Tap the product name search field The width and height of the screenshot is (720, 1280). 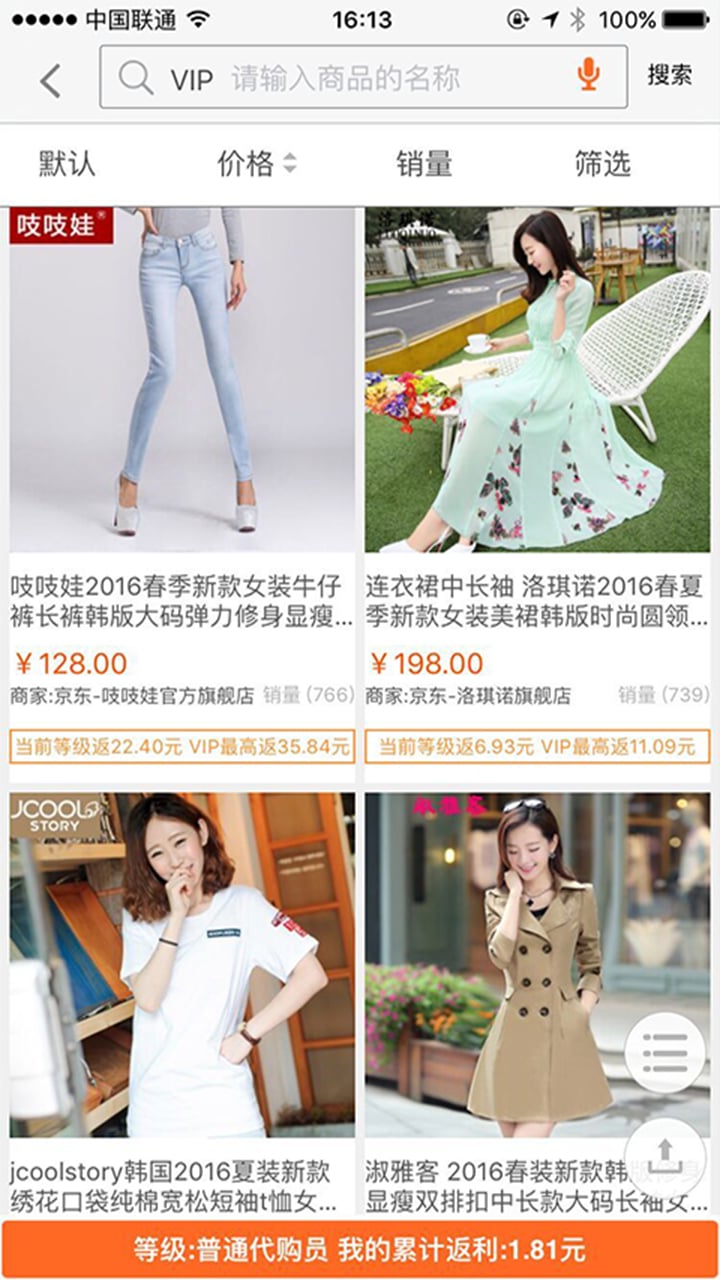(x=363, y=77)
